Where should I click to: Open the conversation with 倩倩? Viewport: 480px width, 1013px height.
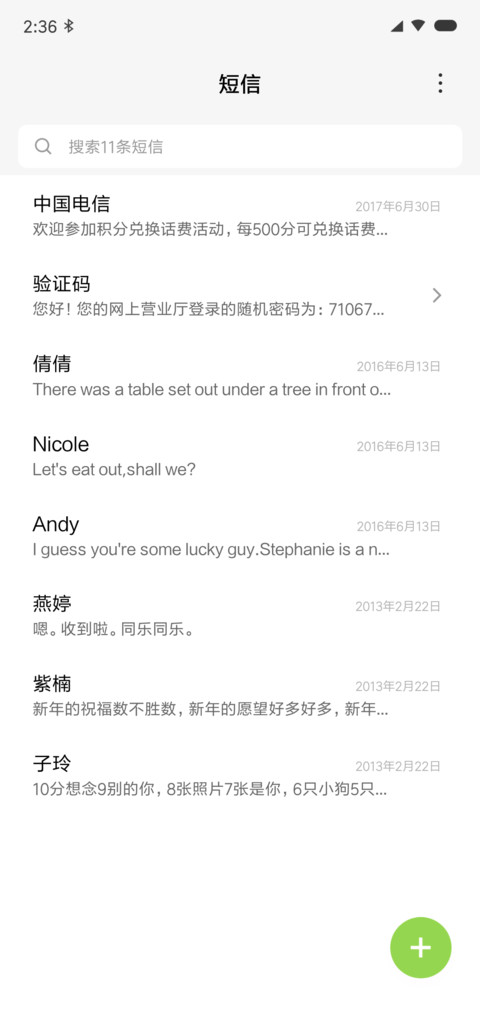(240, 376)
